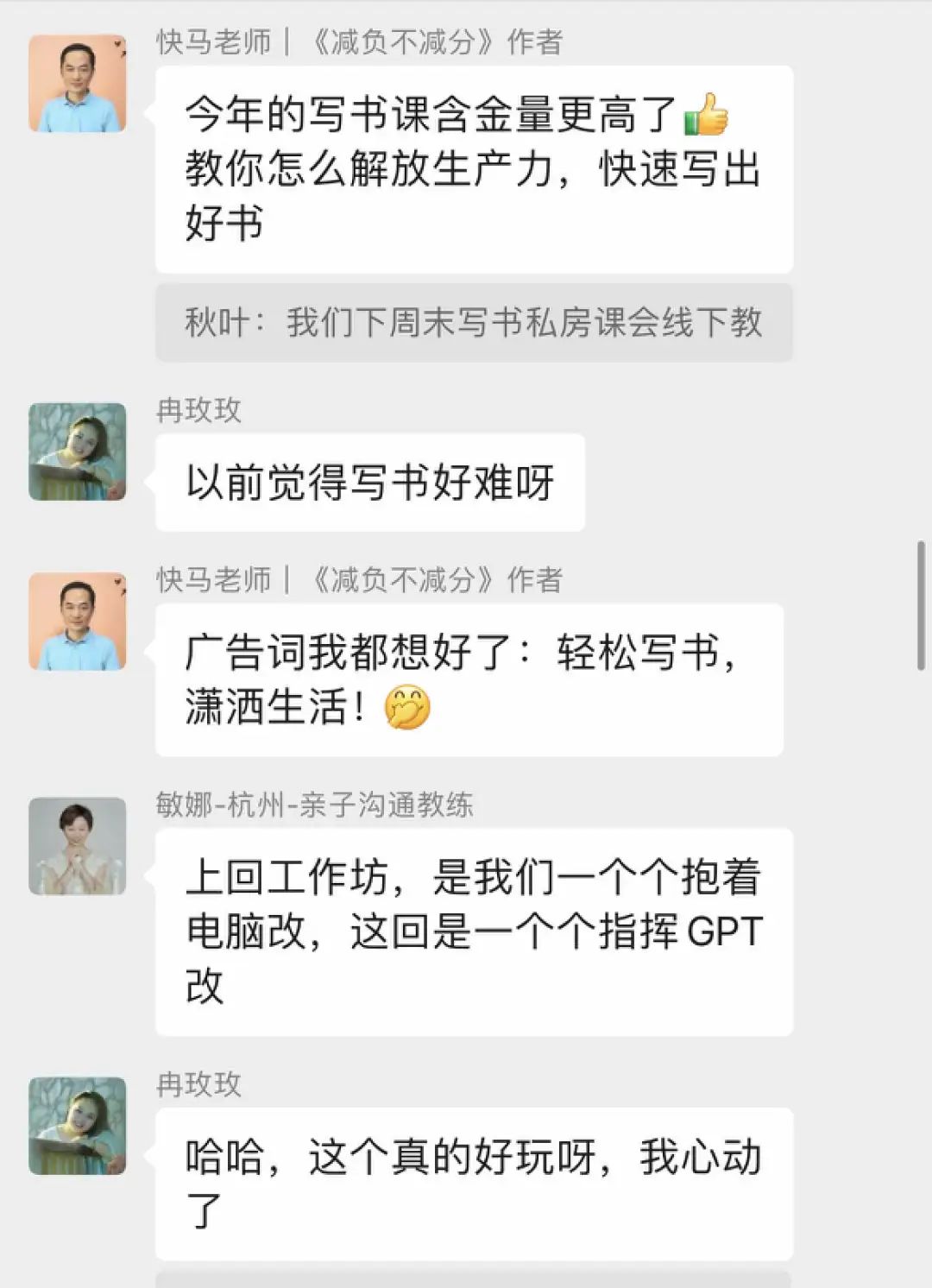Open 敏娜-杭州-亲子沟通教练's avatar

click(x=78, y=846)
